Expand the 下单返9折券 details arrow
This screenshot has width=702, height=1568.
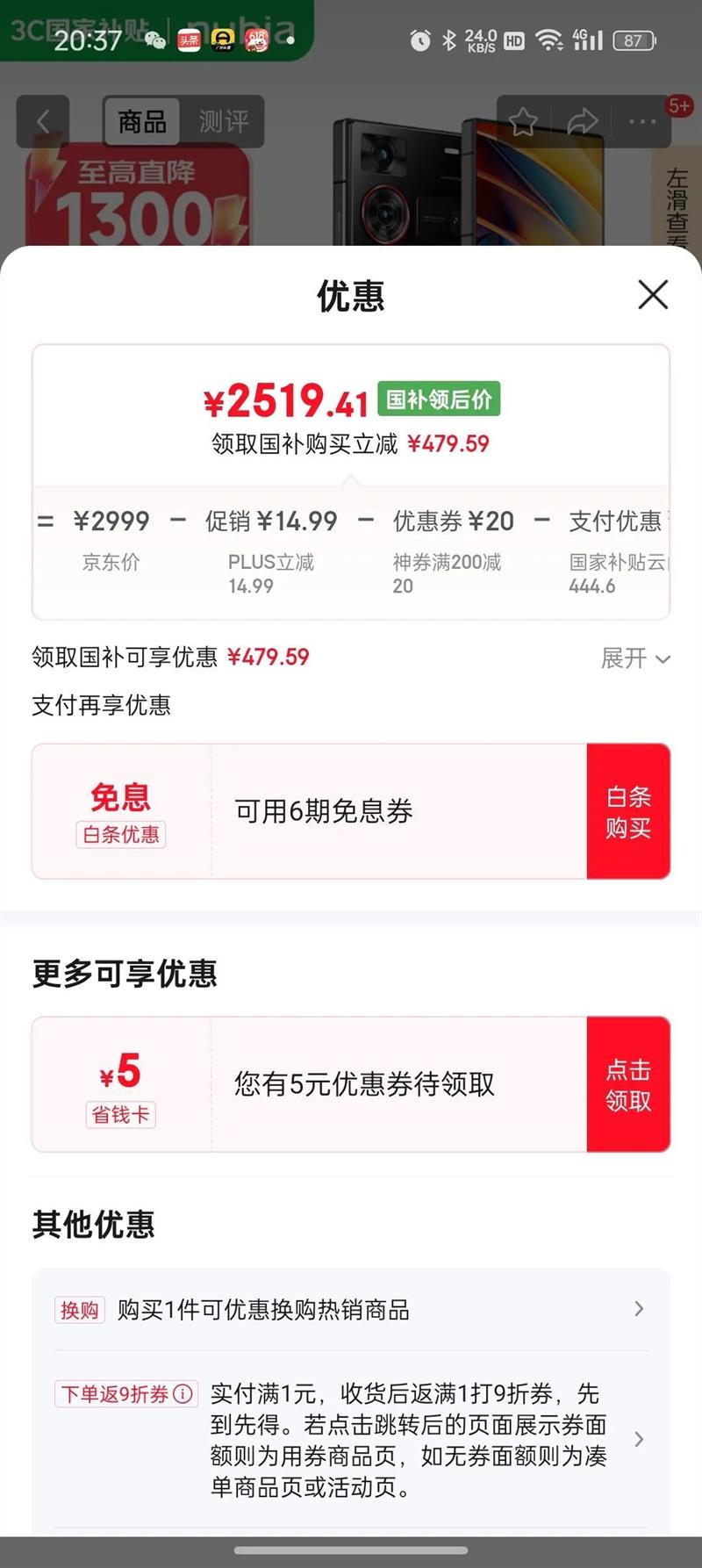pos(639,1440)
